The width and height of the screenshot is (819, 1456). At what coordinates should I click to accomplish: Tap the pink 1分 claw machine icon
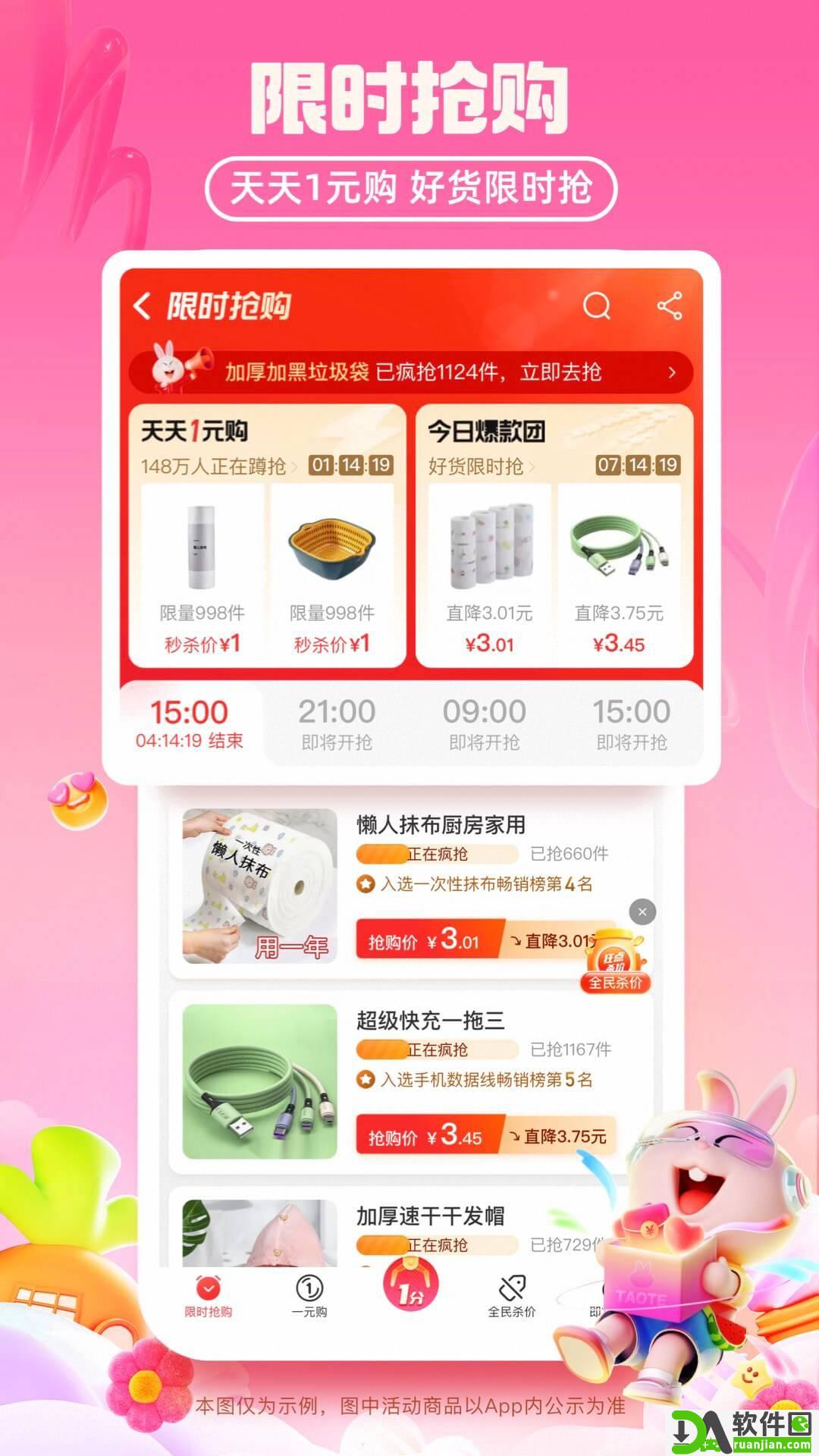pos(409,1282)
